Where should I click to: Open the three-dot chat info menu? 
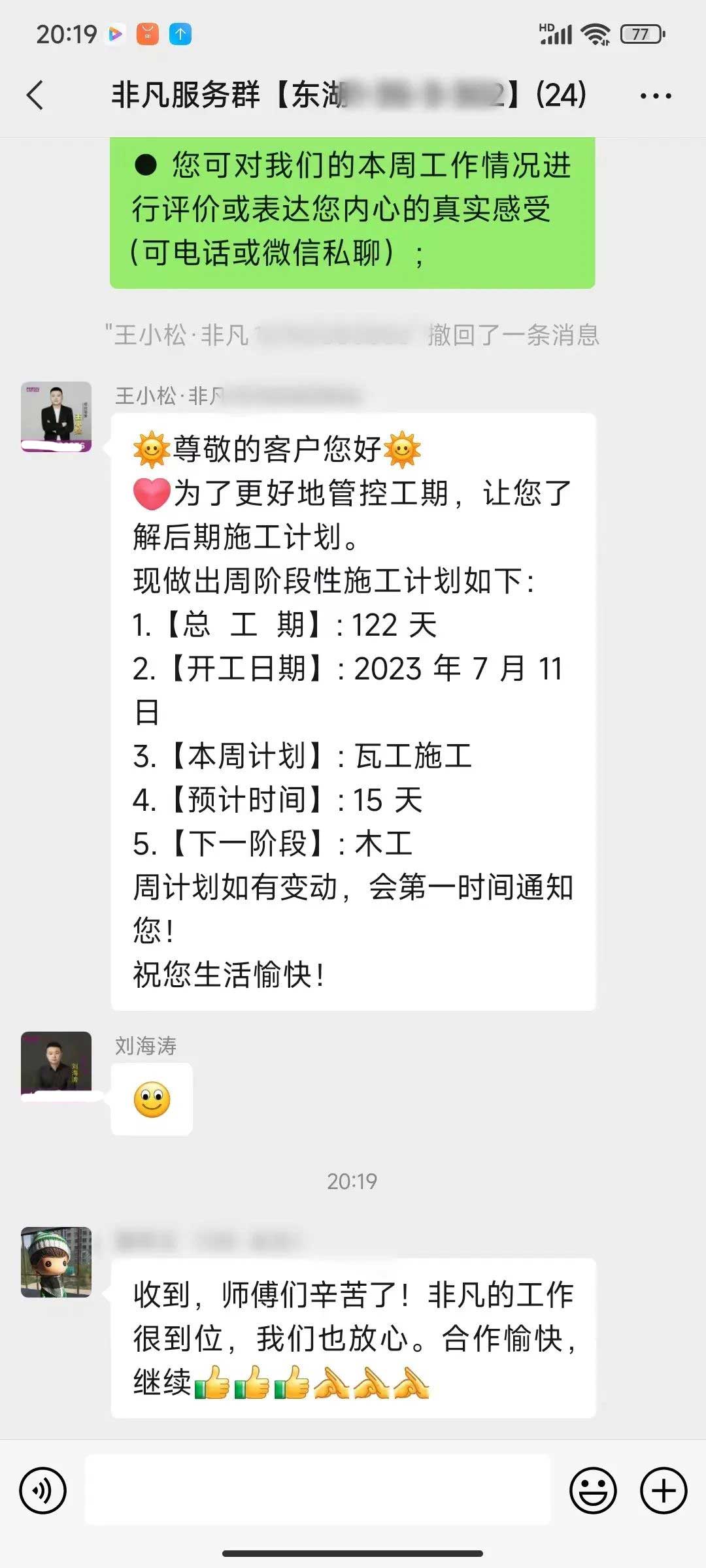tap(655, 96)
